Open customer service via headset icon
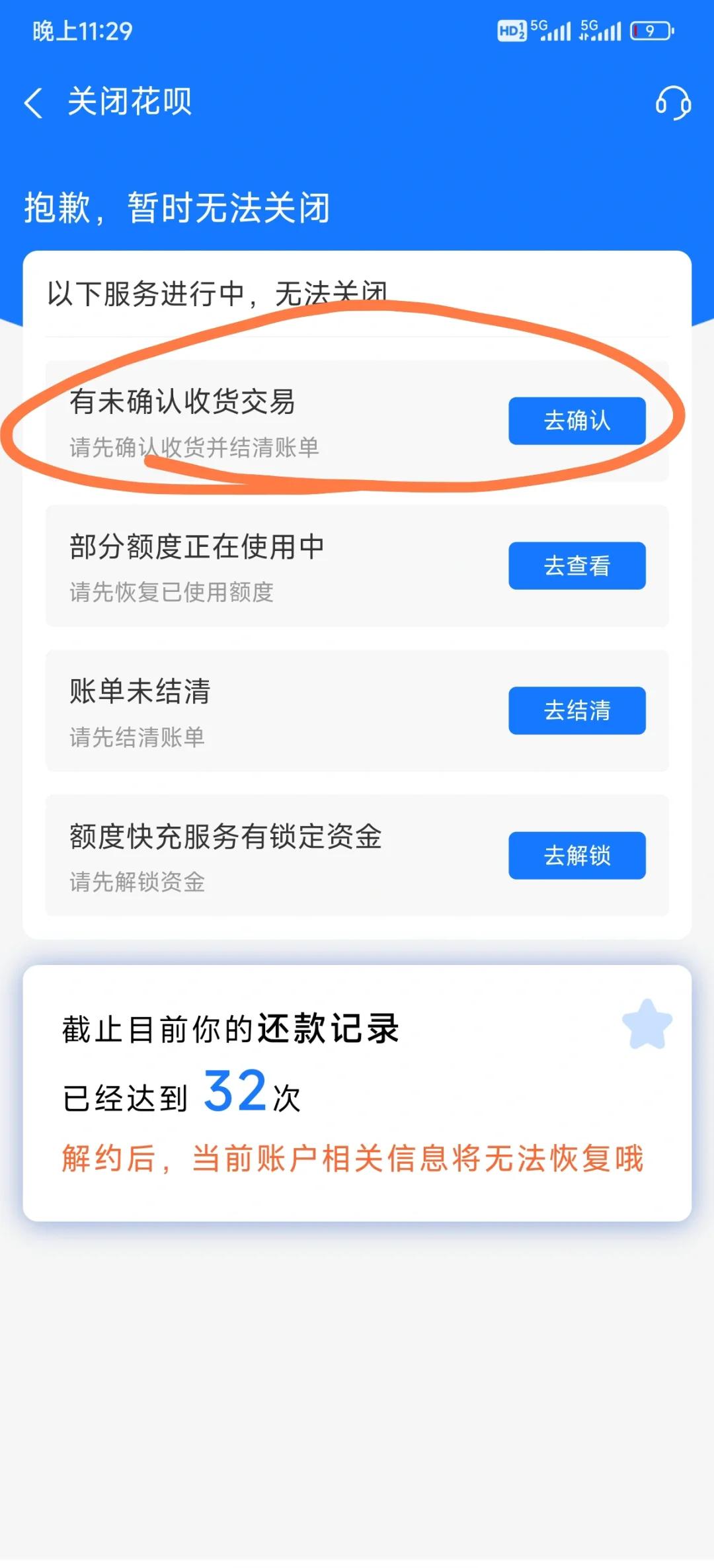This screenshot has width=714, height=1568. coord(672,103)
